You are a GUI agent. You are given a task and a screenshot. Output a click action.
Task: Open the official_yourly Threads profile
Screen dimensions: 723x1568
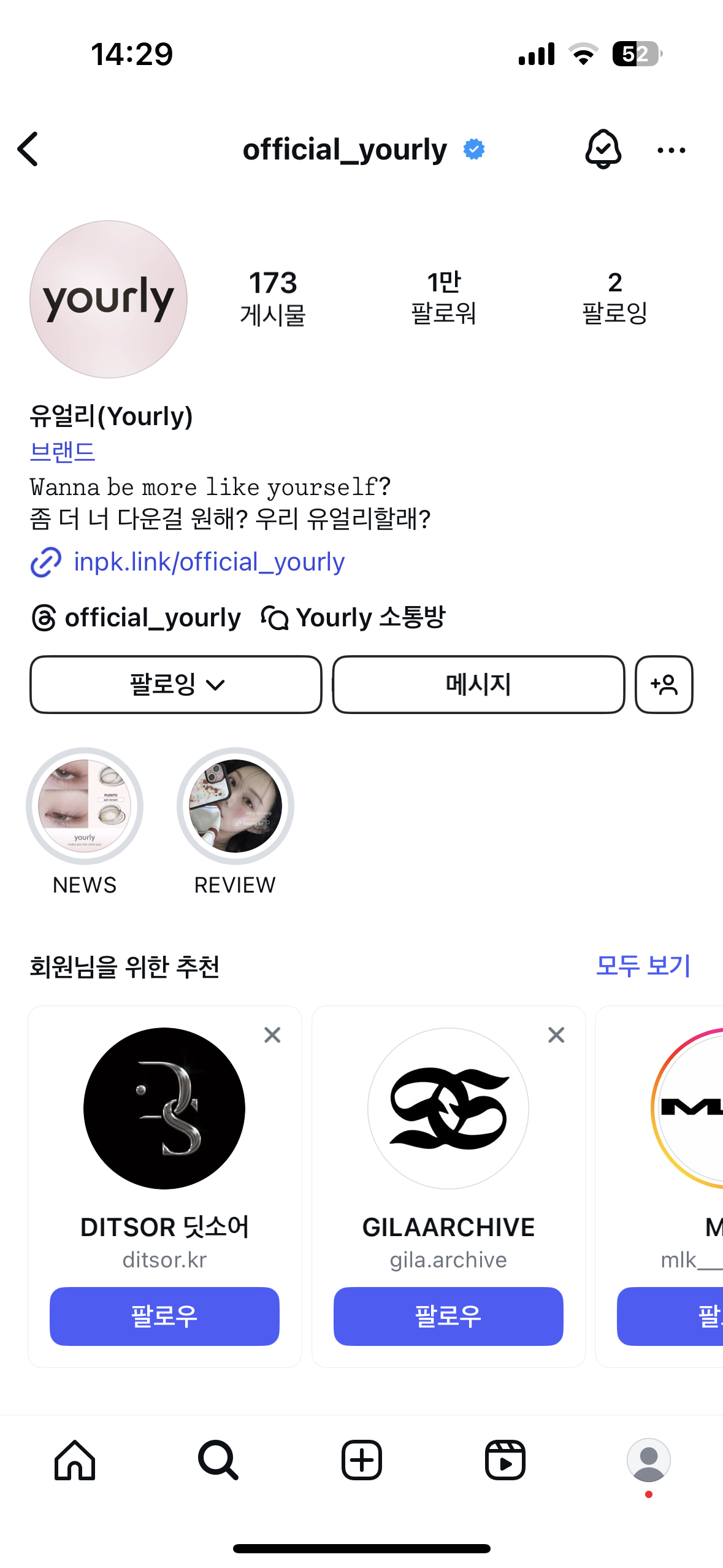pyautogui.click(x=136, y=618)
